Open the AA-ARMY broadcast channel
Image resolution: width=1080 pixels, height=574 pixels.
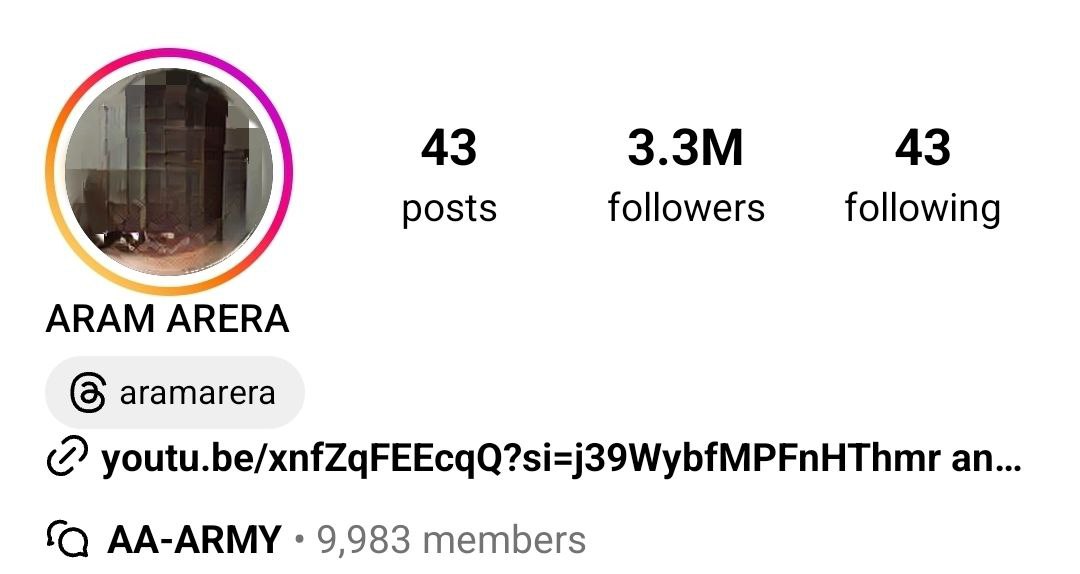[x=193, y=540]
